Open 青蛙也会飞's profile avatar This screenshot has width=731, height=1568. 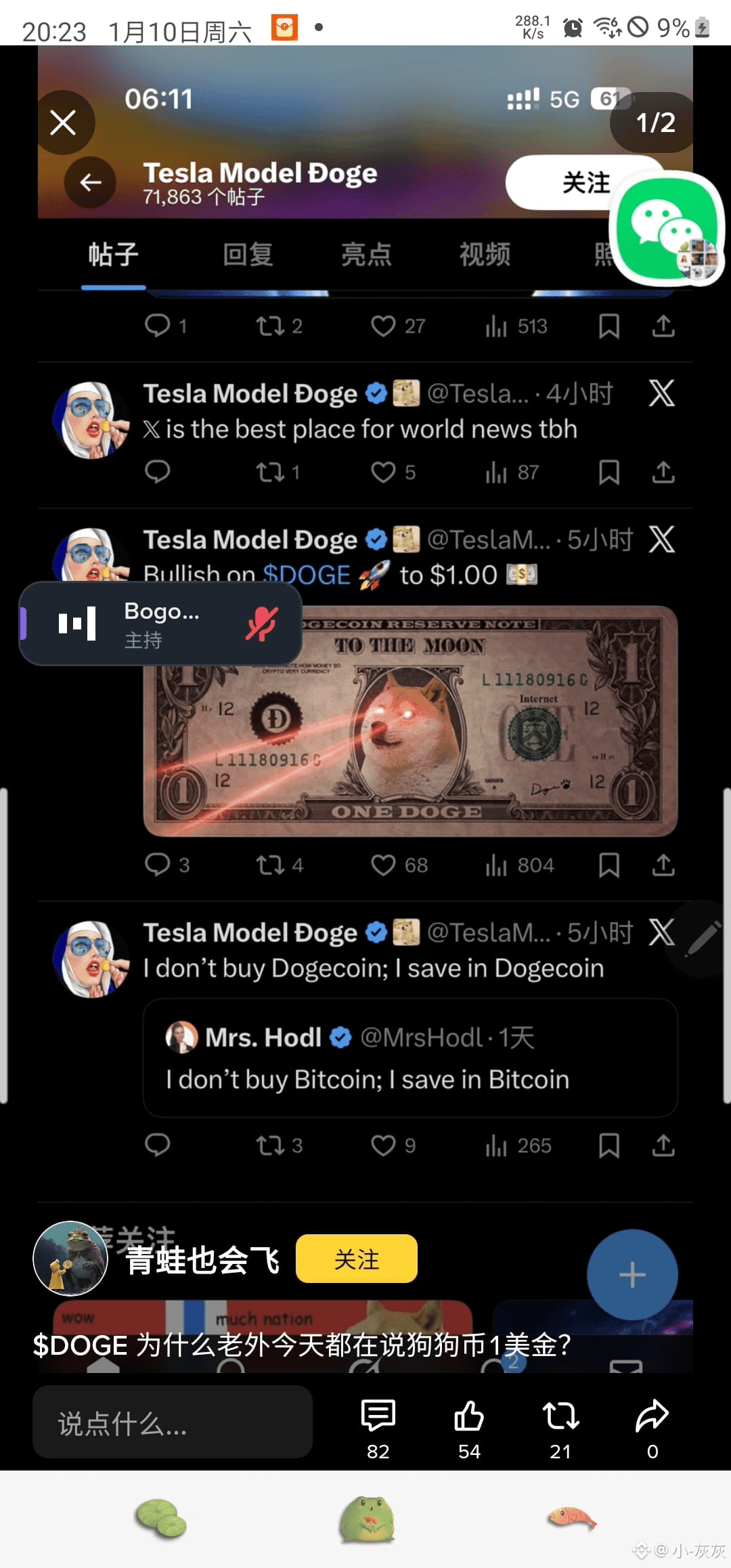(70, 1259)
